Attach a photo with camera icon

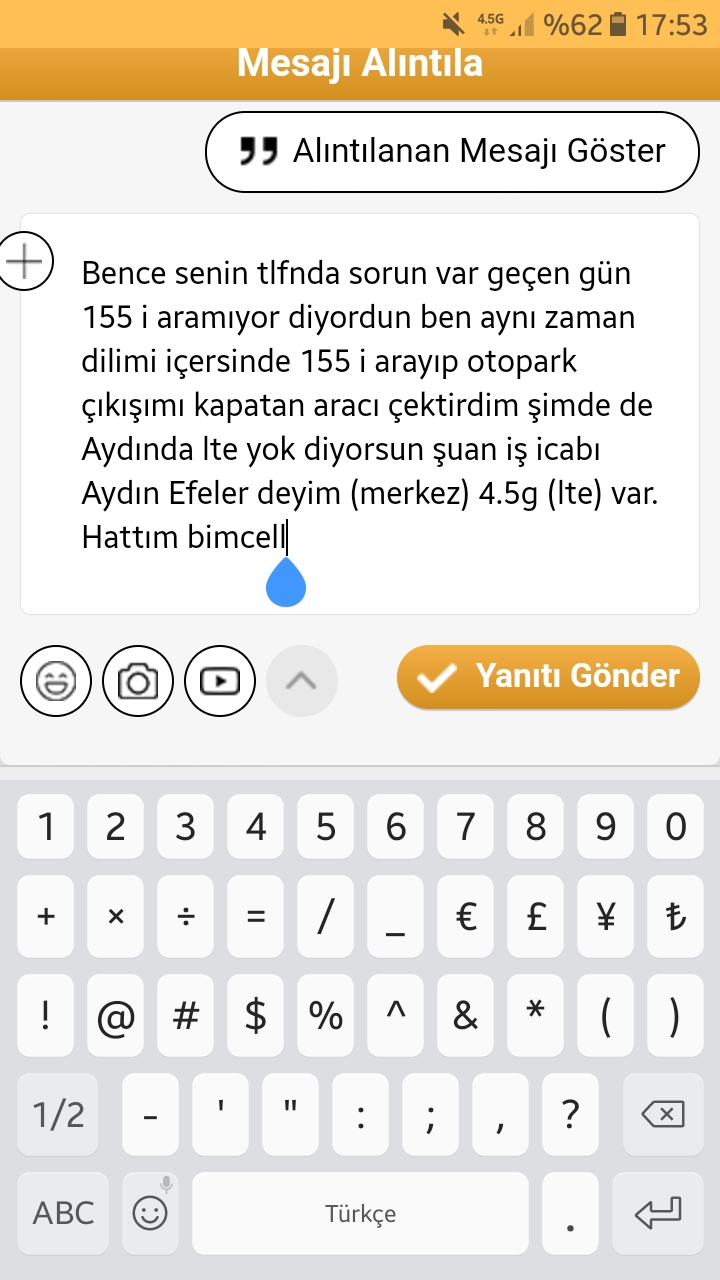tap(138, 682)
